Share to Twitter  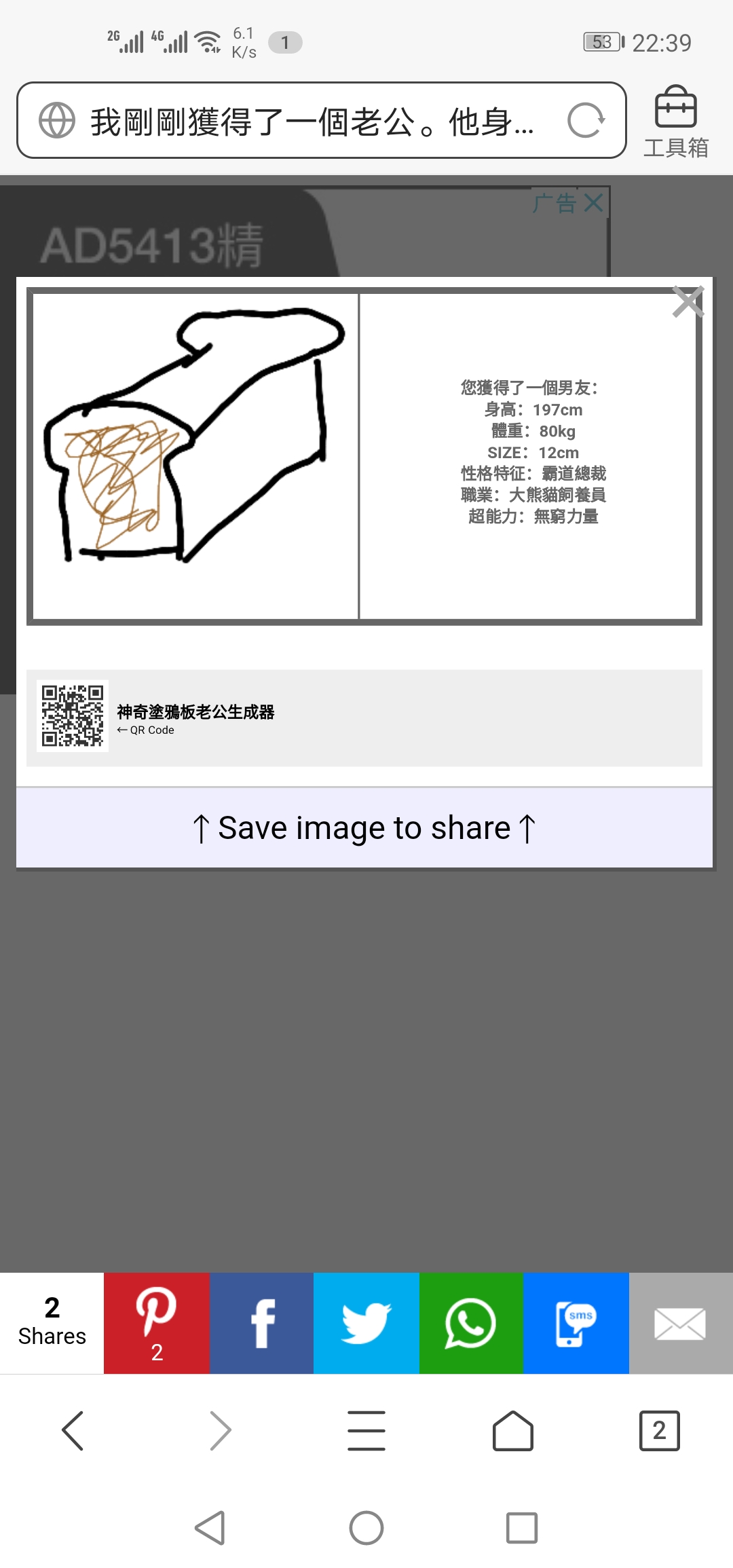(x=366, y=1322)
